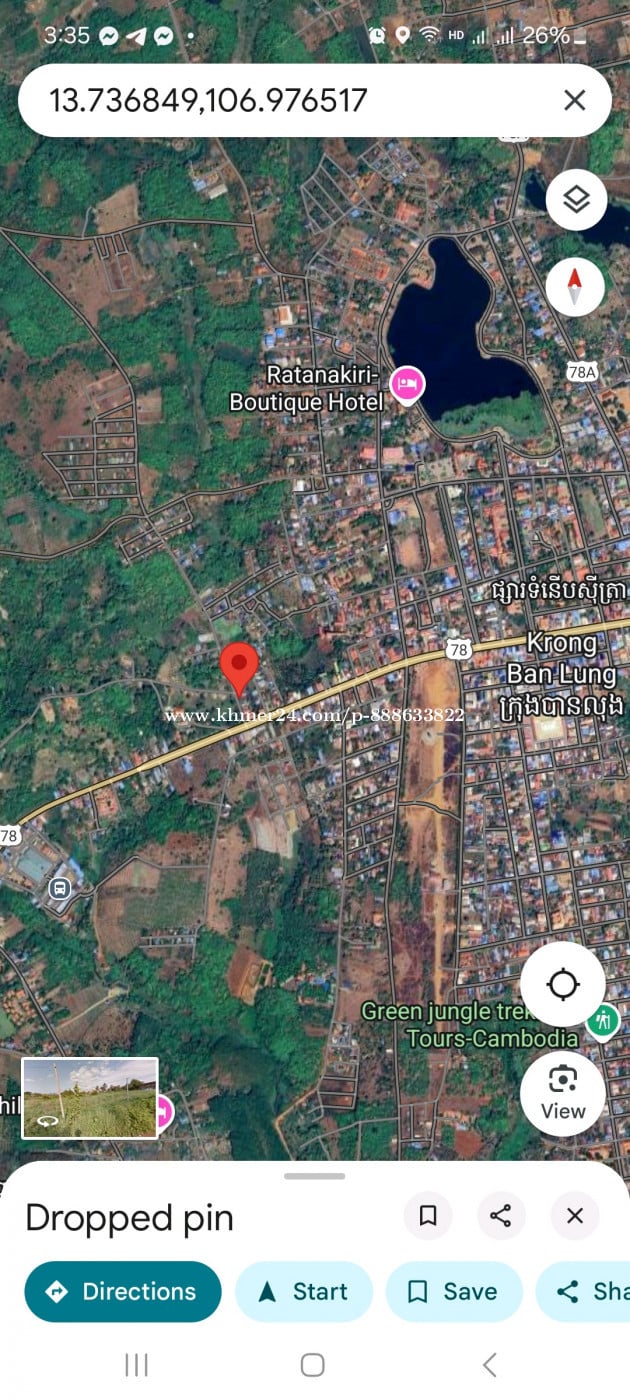Open the Street View preview thumbnail
Screen dimensions: 630x1400
click(x=90, y=1098)
